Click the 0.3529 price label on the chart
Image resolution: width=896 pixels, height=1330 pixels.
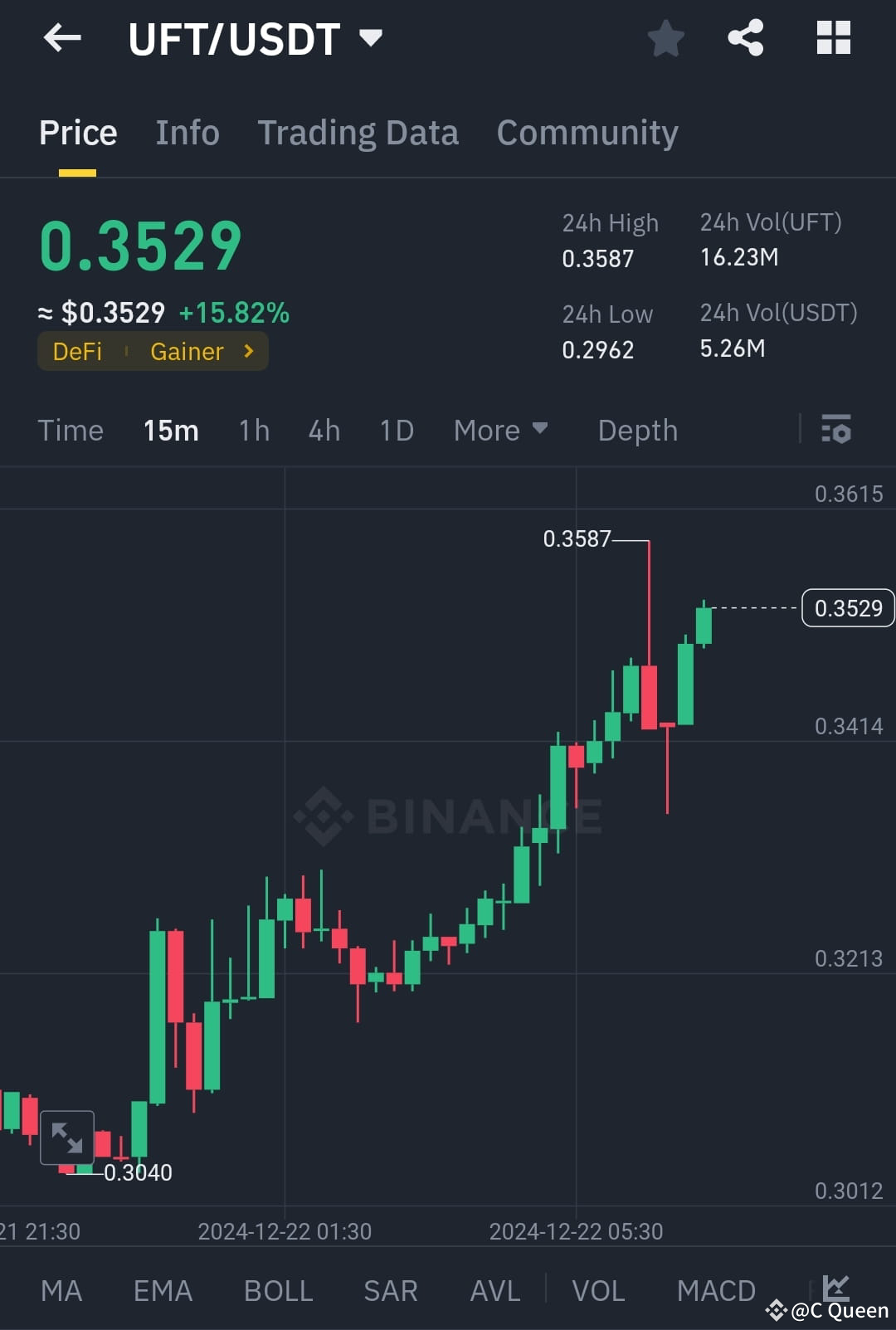click(847, 608)
